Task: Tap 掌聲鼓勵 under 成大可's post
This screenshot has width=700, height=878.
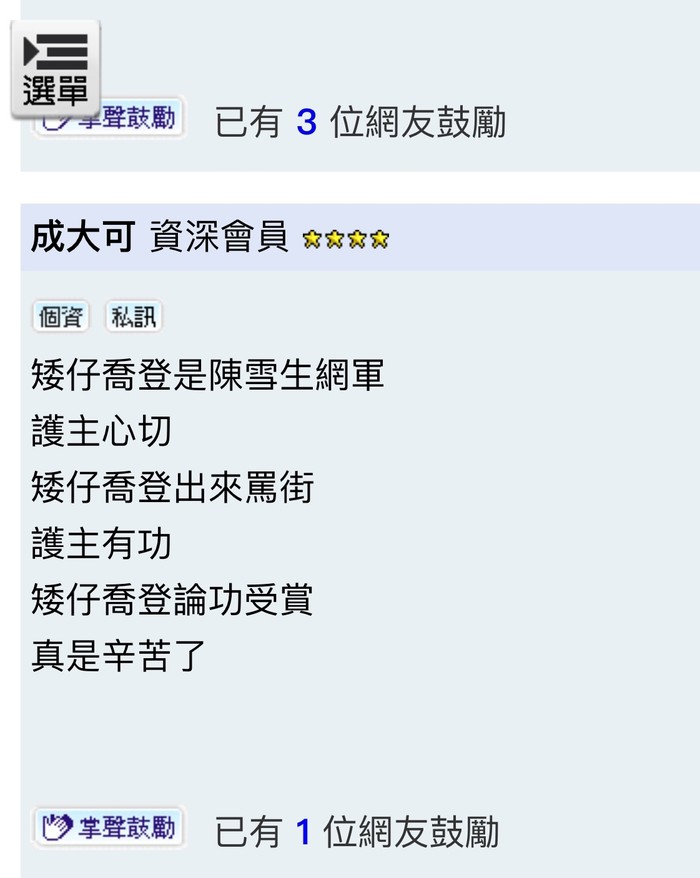Action: [109, 828]
